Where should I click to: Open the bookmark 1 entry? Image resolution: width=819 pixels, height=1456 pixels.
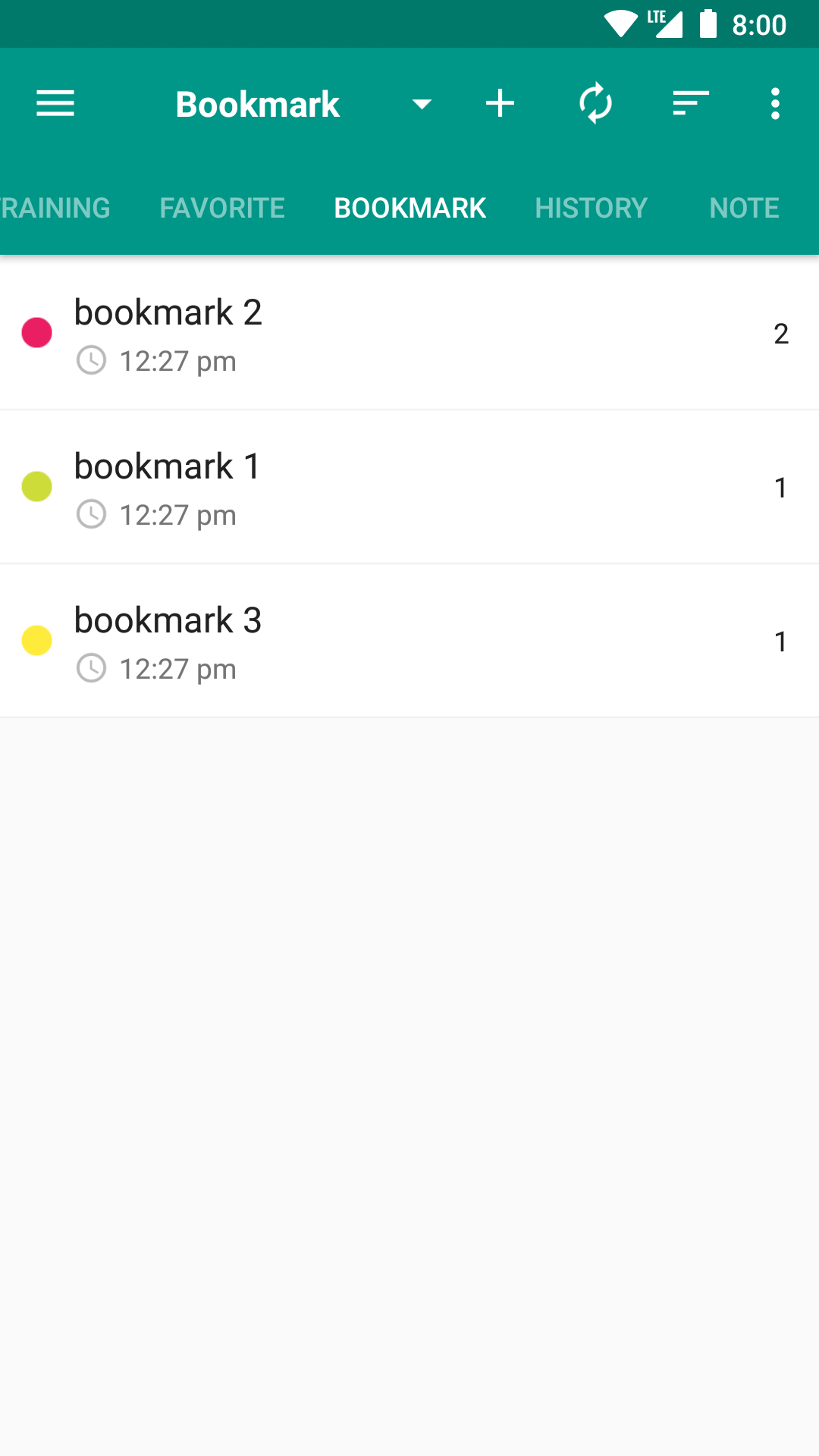coord(409,487)
